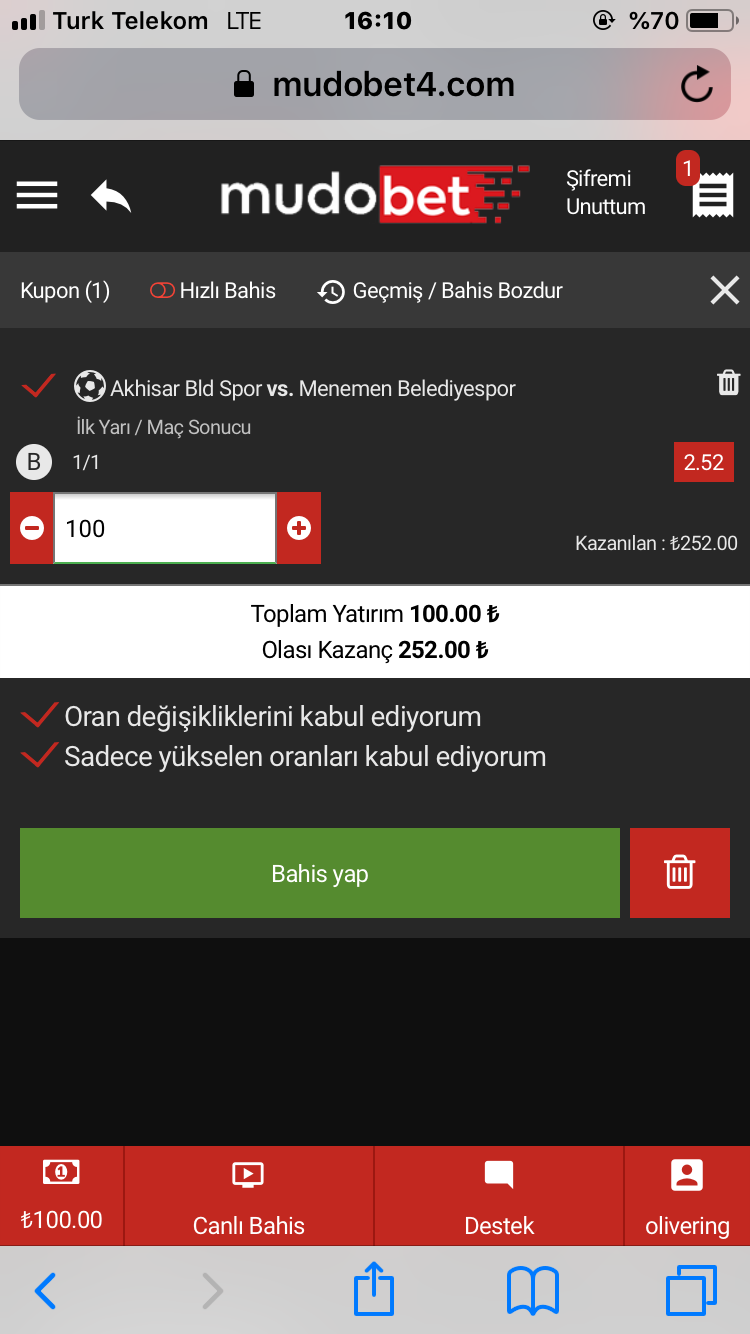The width and height of the screenshot is (750, 1334).
Task: Close the coupon panel with X
Action: (x=724, y=291)
